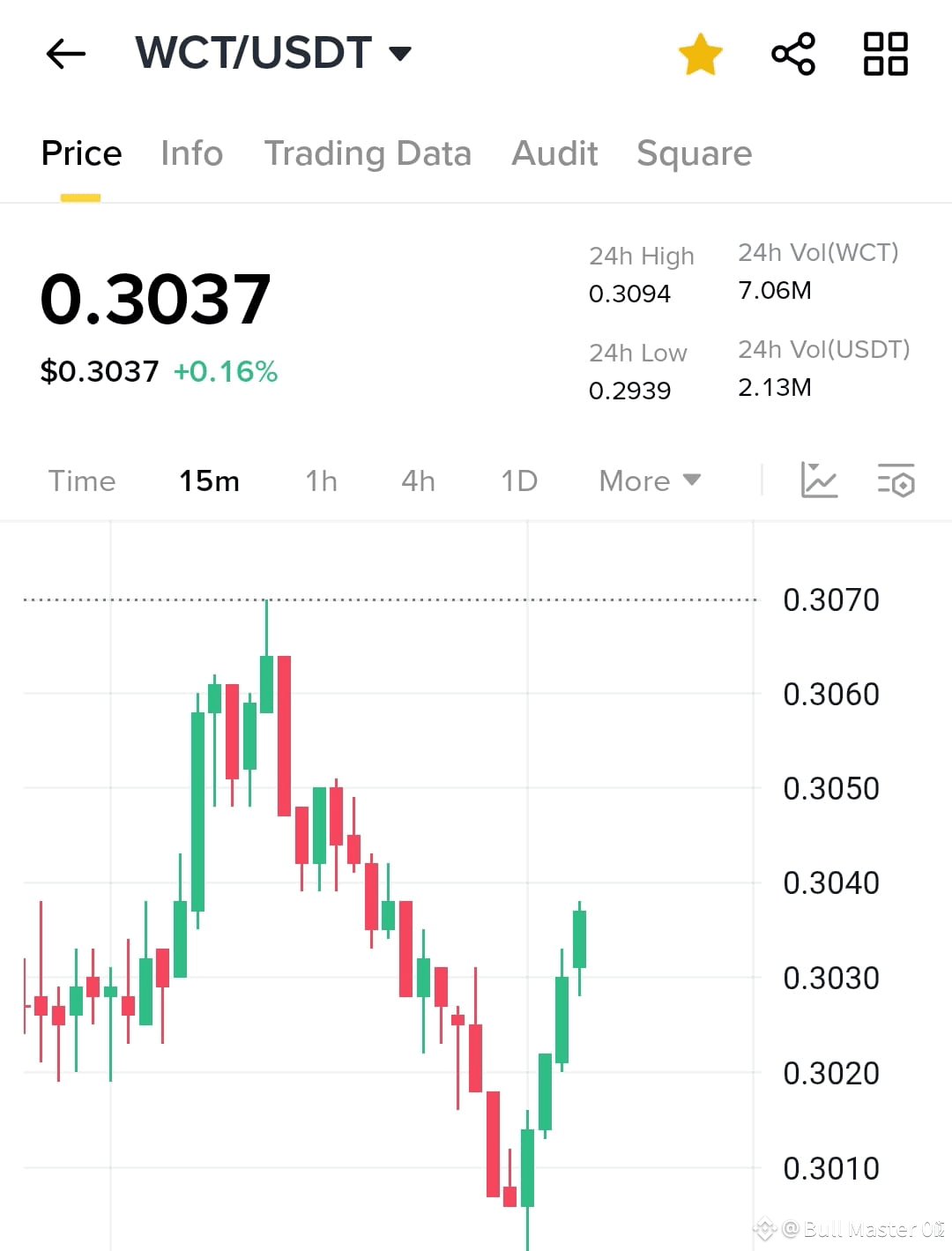Tap the current price 0.3037 display
The width and height of the screenshot is (952, 1251).
coord(156,298)
